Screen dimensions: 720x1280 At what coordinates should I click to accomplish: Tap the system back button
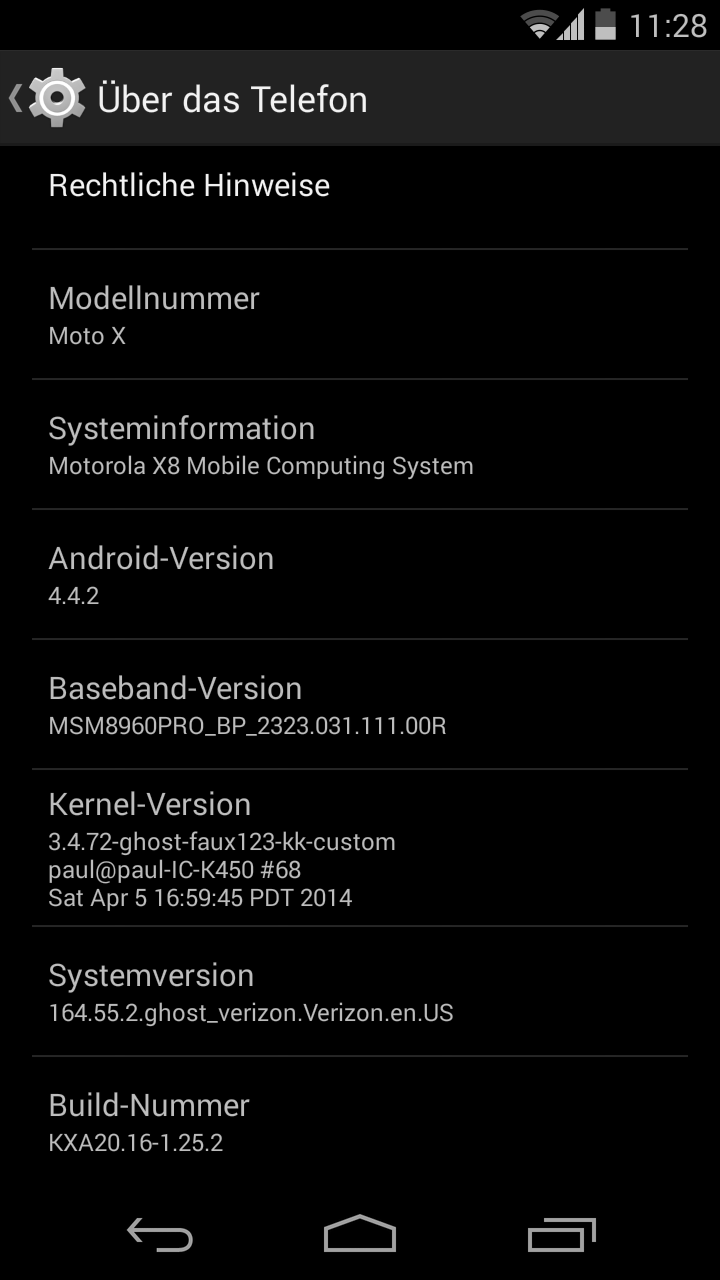(x=160, y=1236)
